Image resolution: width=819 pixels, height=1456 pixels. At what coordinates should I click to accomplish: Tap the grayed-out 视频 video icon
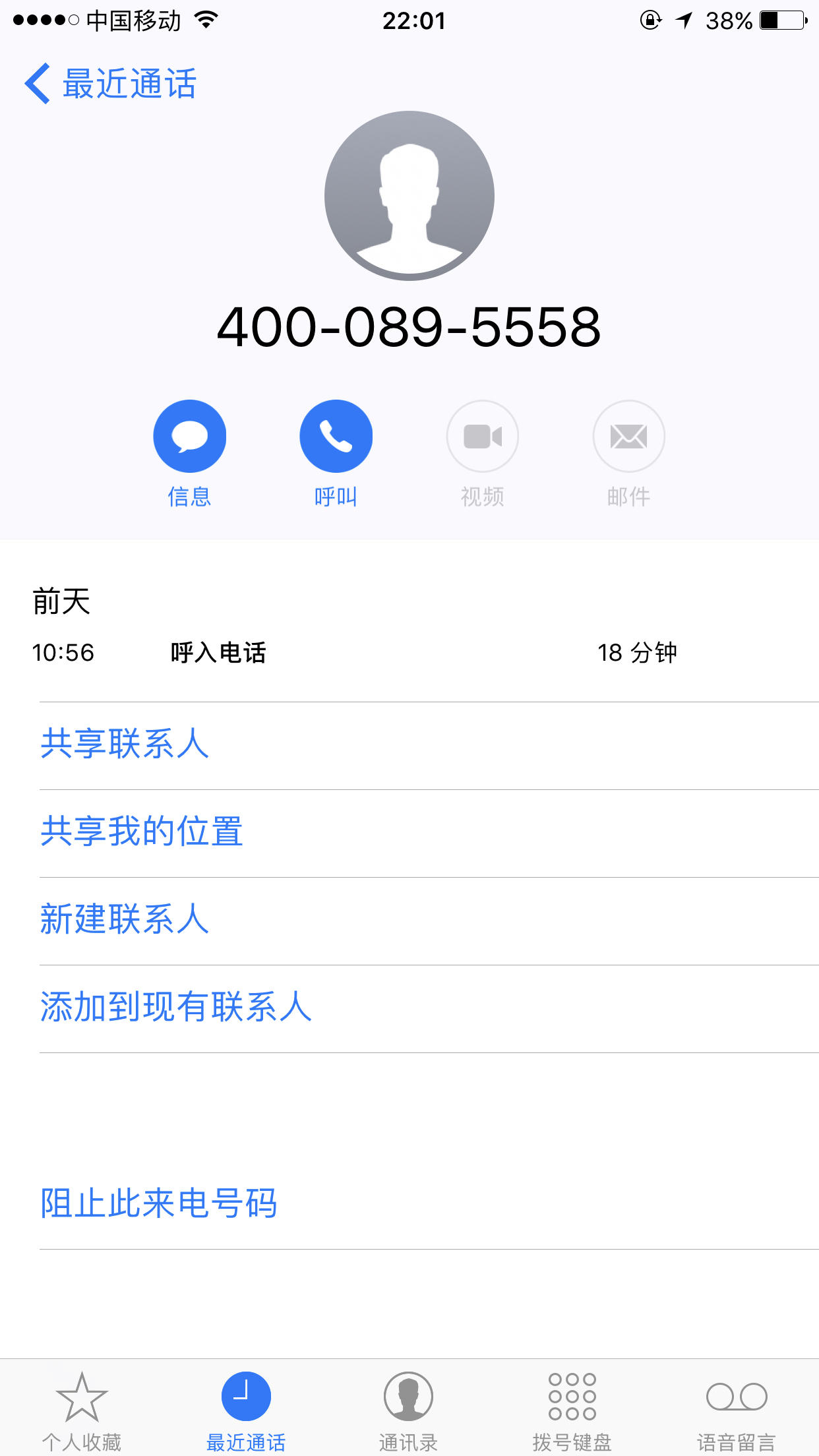pos(482,436)
